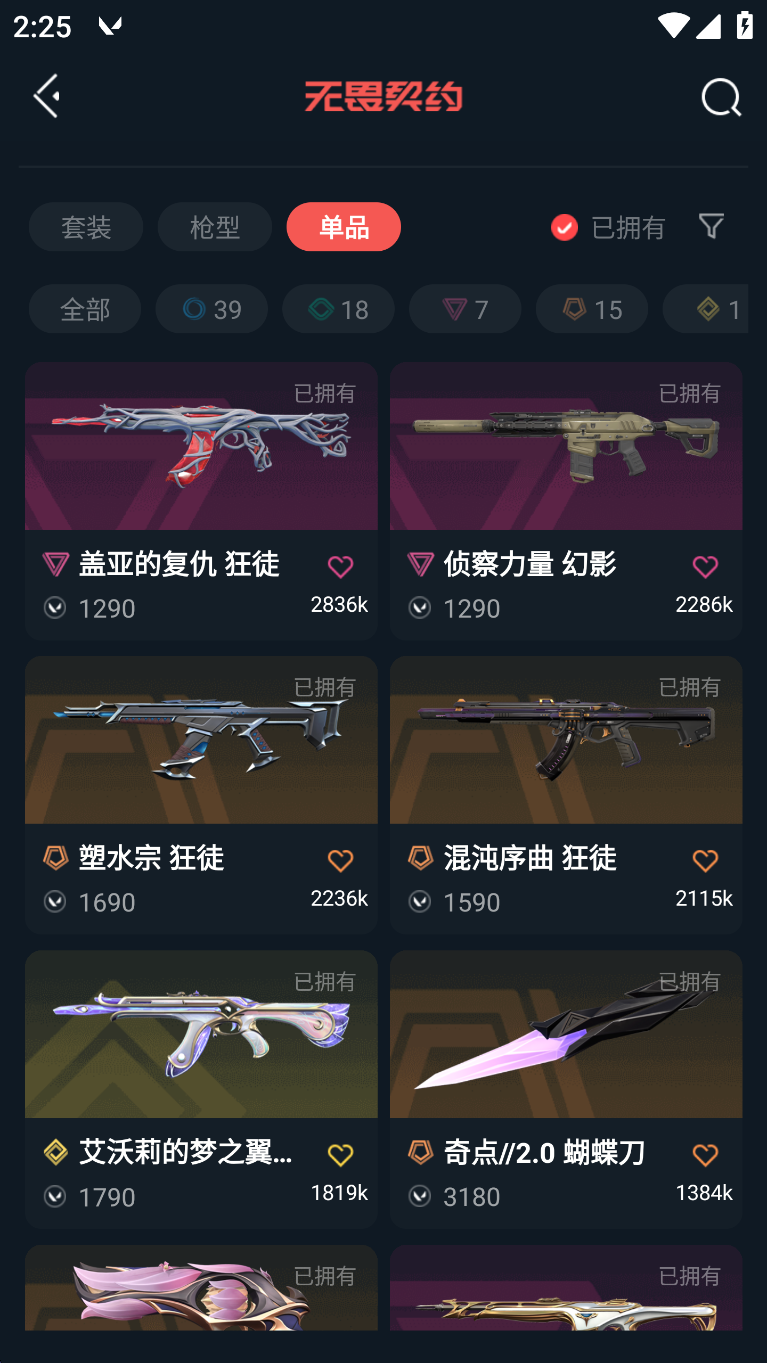
Task: Uncheck the 已拥有 checkbox
Action: pyautogui.click(x=565, y=228)
